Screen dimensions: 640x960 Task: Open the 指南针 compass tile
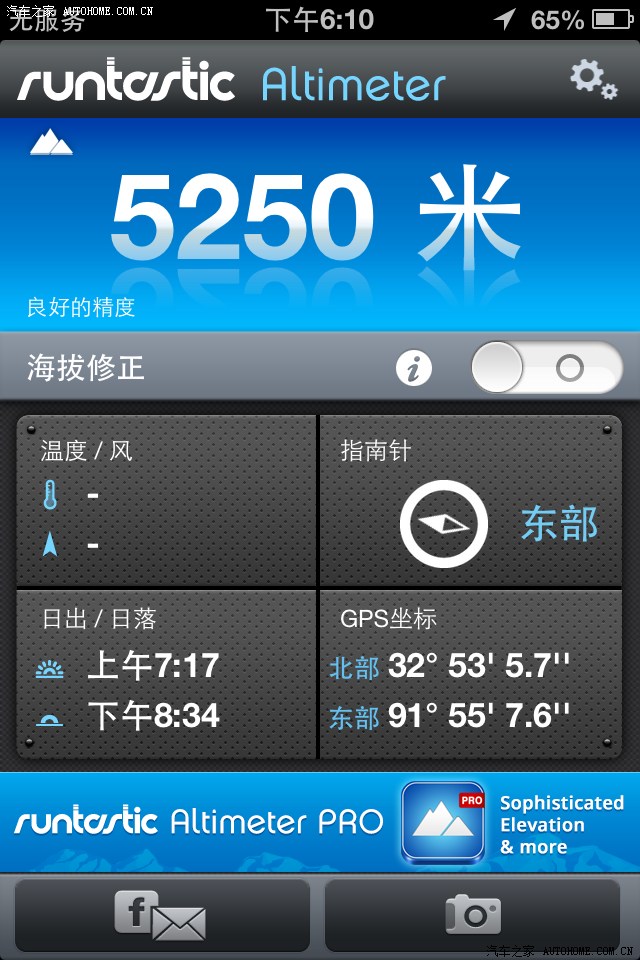(471, 502)
